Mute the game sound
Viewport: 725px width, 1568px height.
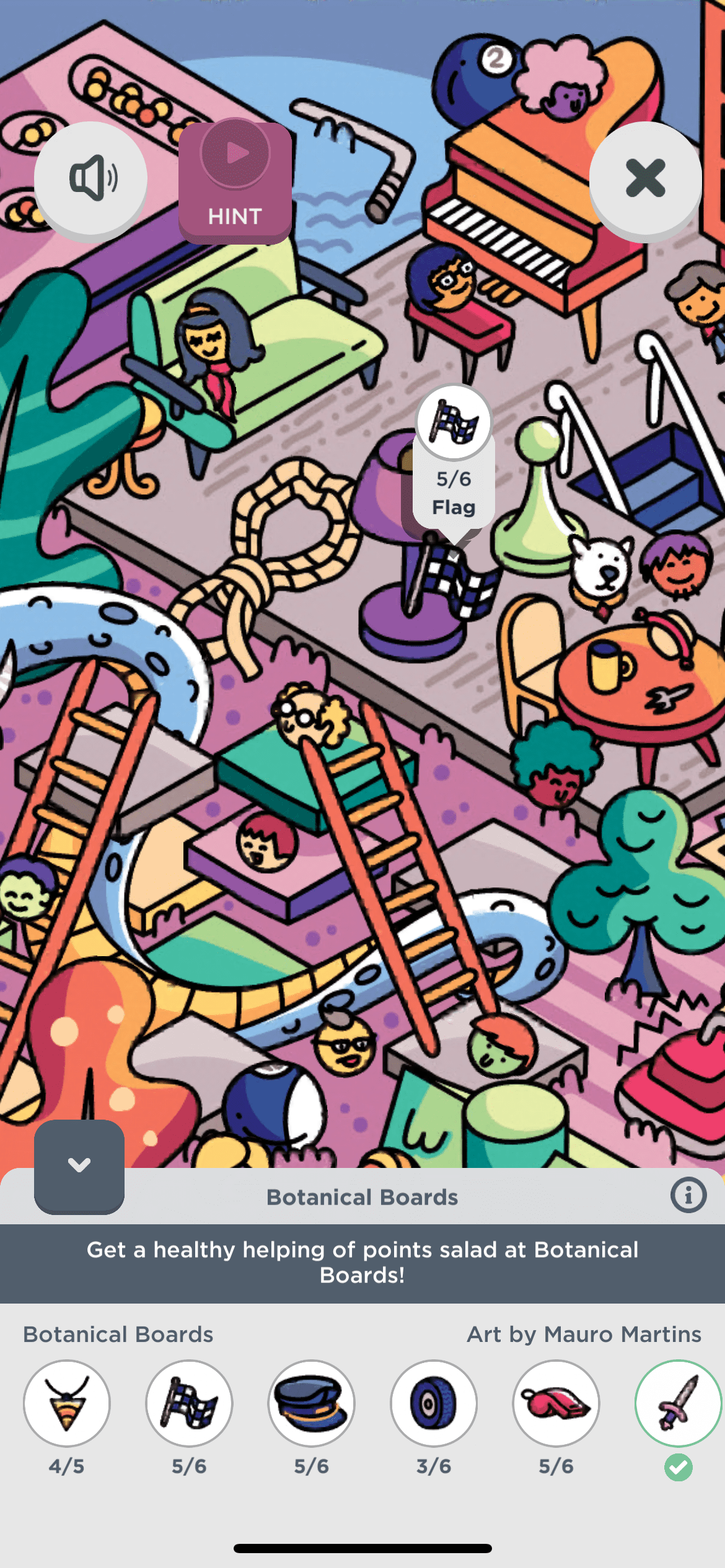91,178
